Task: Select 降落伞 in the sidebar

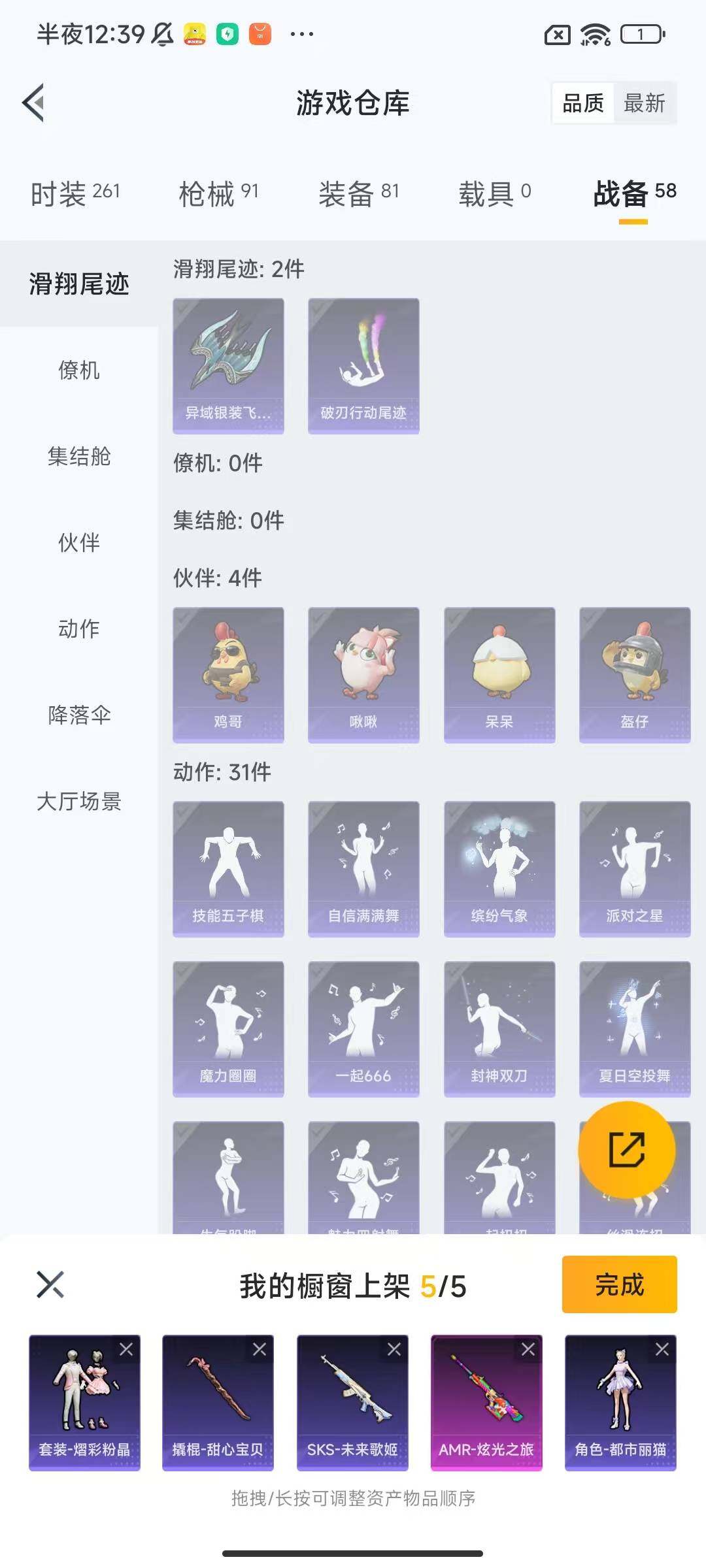Action: [79, 715]
